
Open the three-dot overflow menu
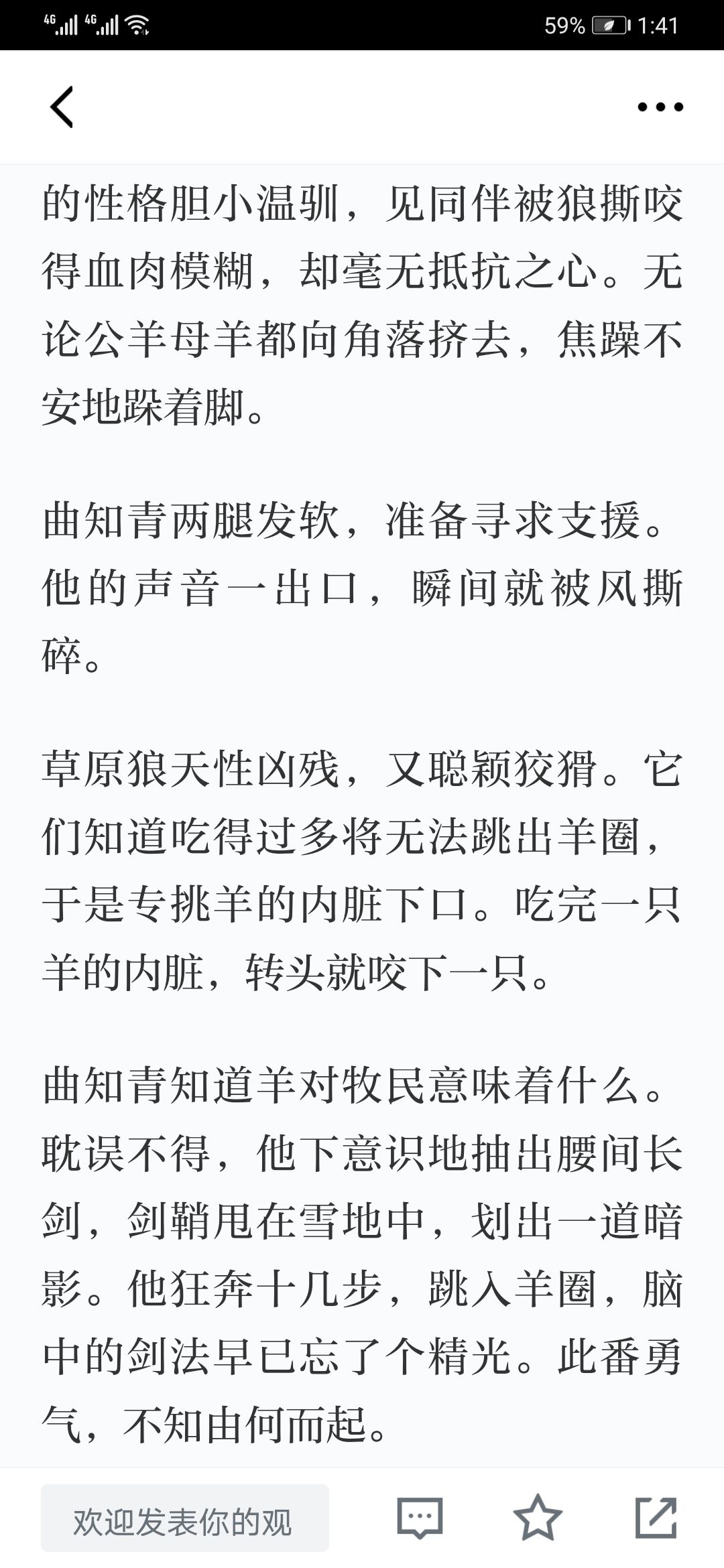click(x=660, y=107)
